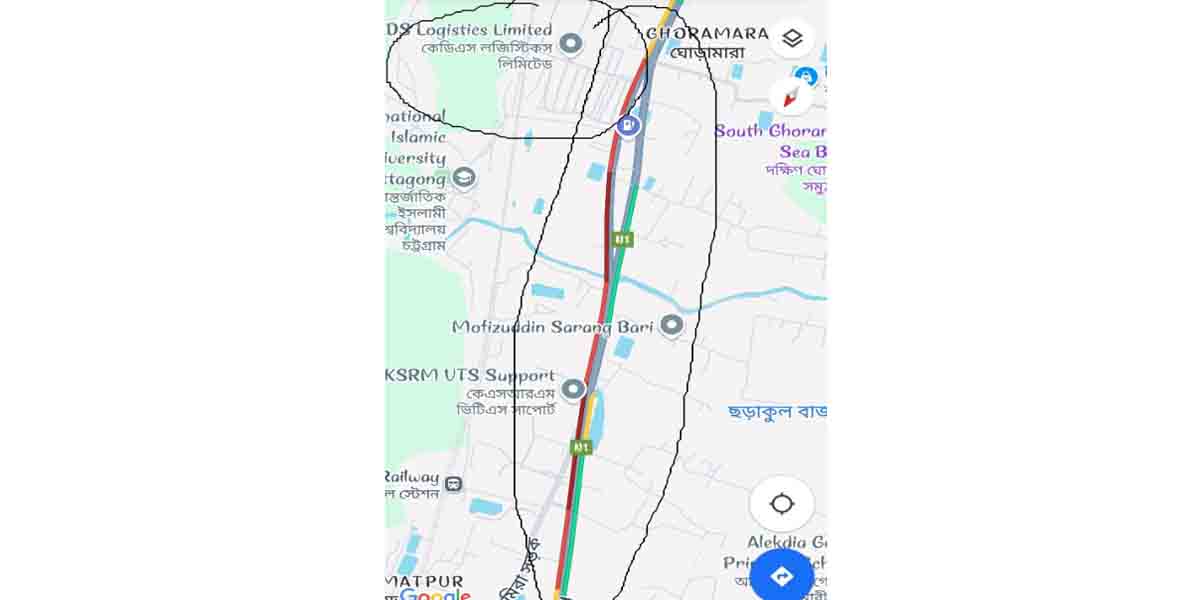This screenshot has height=600, width=1200.
Task: Open the map layers selector
Action: click(792, 39)
